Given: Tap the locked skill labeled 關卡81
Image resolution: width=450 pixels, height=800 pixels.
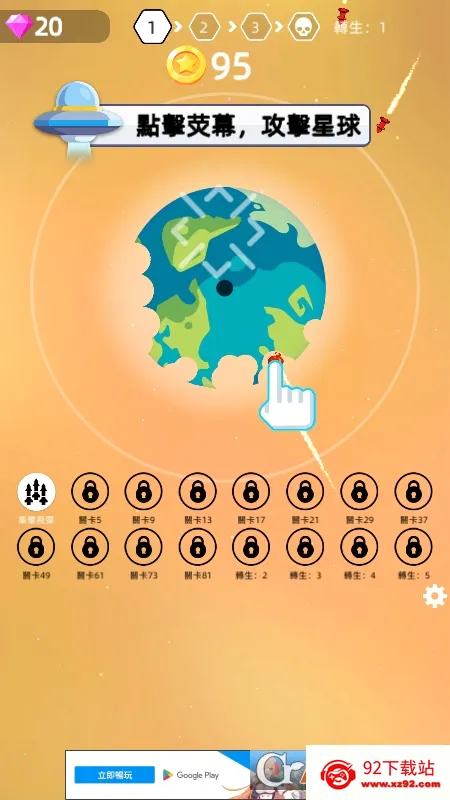Looking at the screenshot, I should (197, 547).
